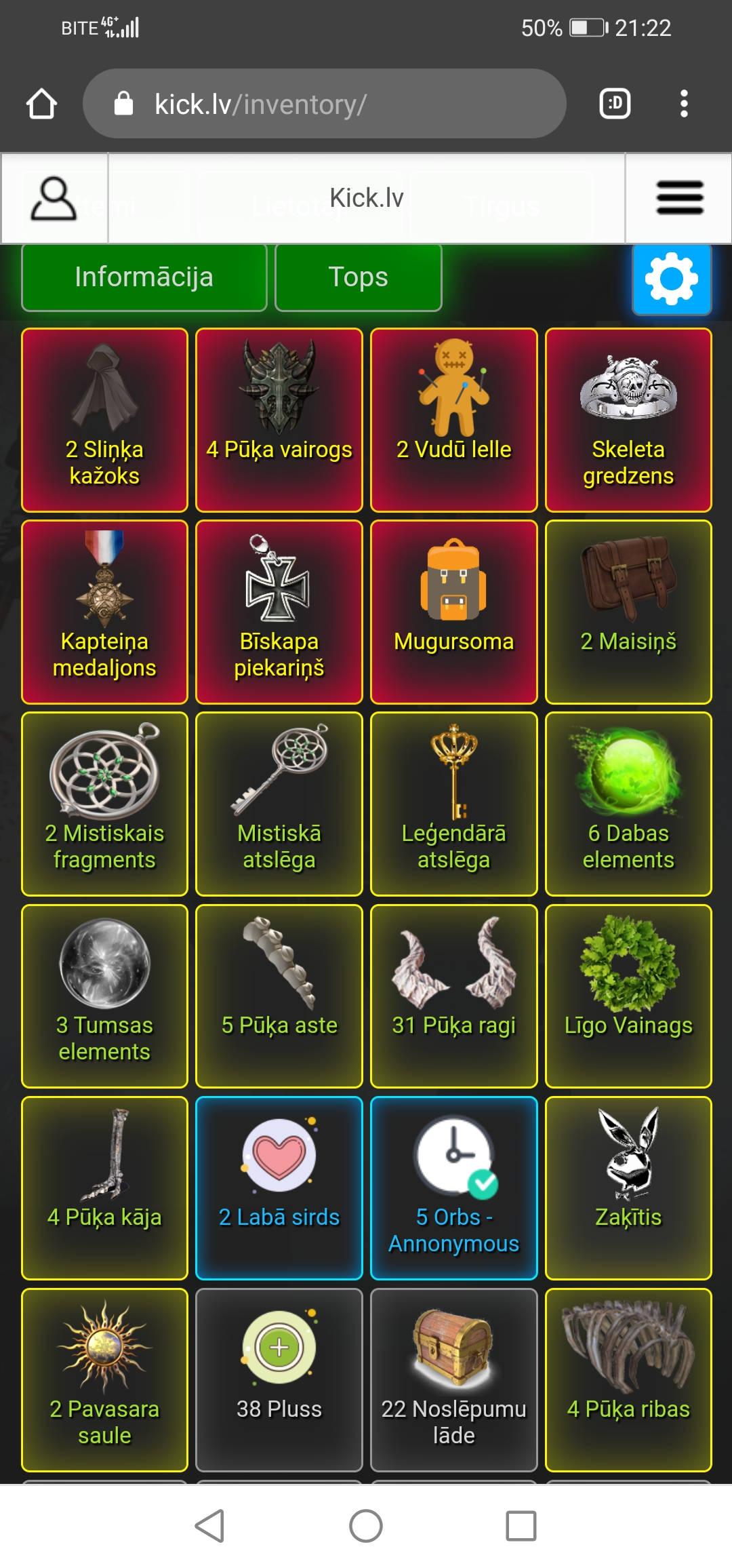Select the Noslēpumu lāde item
This screenshot has width=732, height=1568.
coord(453,1379)
